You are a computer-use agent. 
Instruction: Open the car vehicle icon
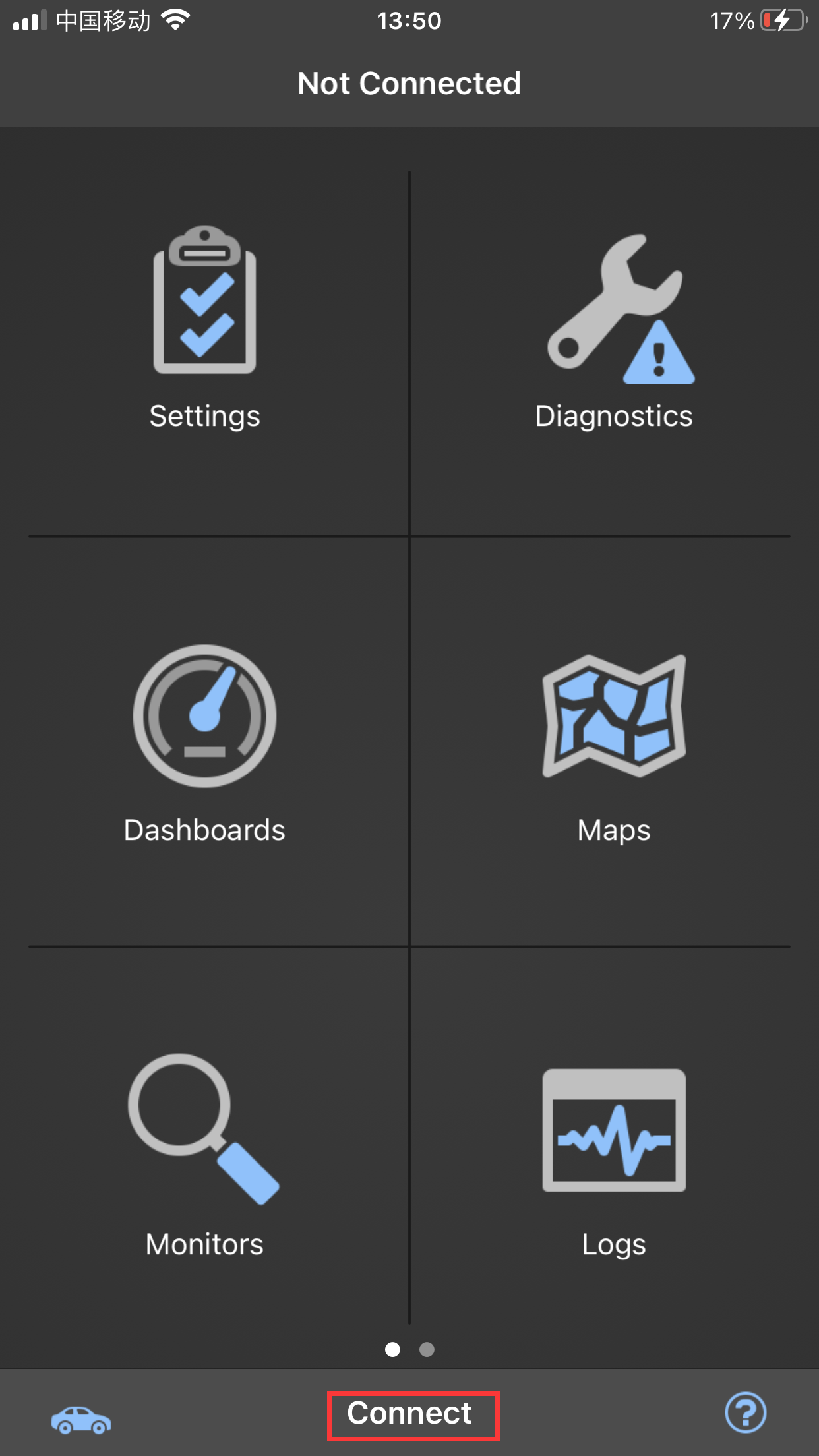click(x=81, y=1419)
